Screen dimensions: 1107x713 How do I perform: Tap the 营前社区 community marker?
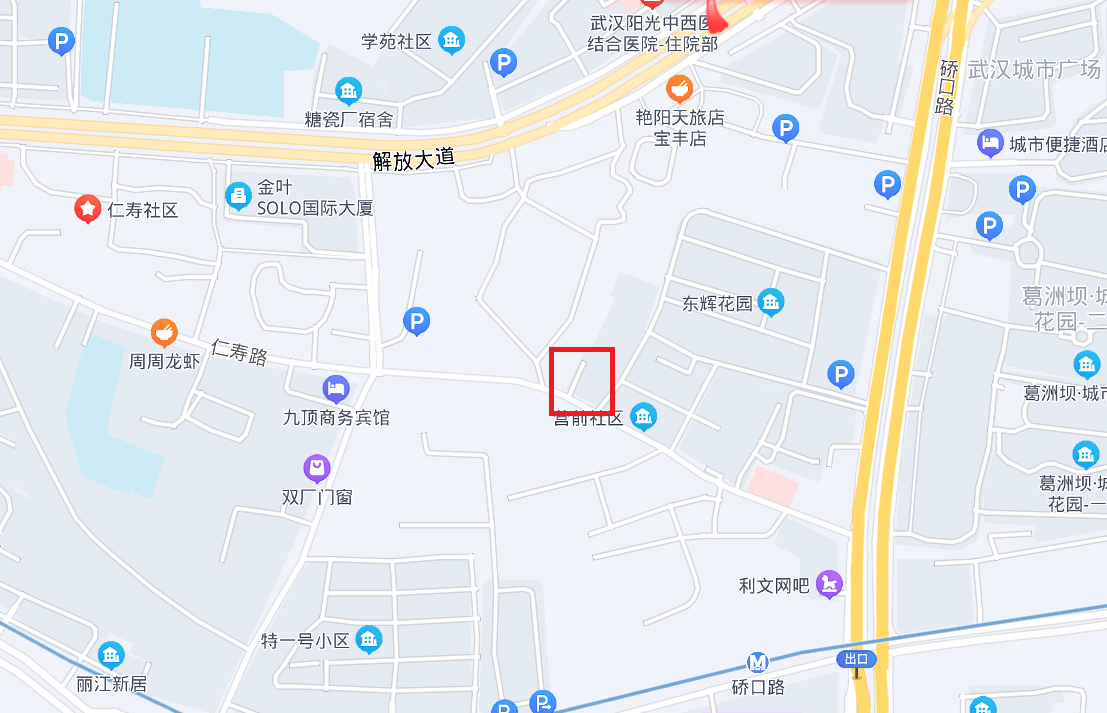click(644, 416)
